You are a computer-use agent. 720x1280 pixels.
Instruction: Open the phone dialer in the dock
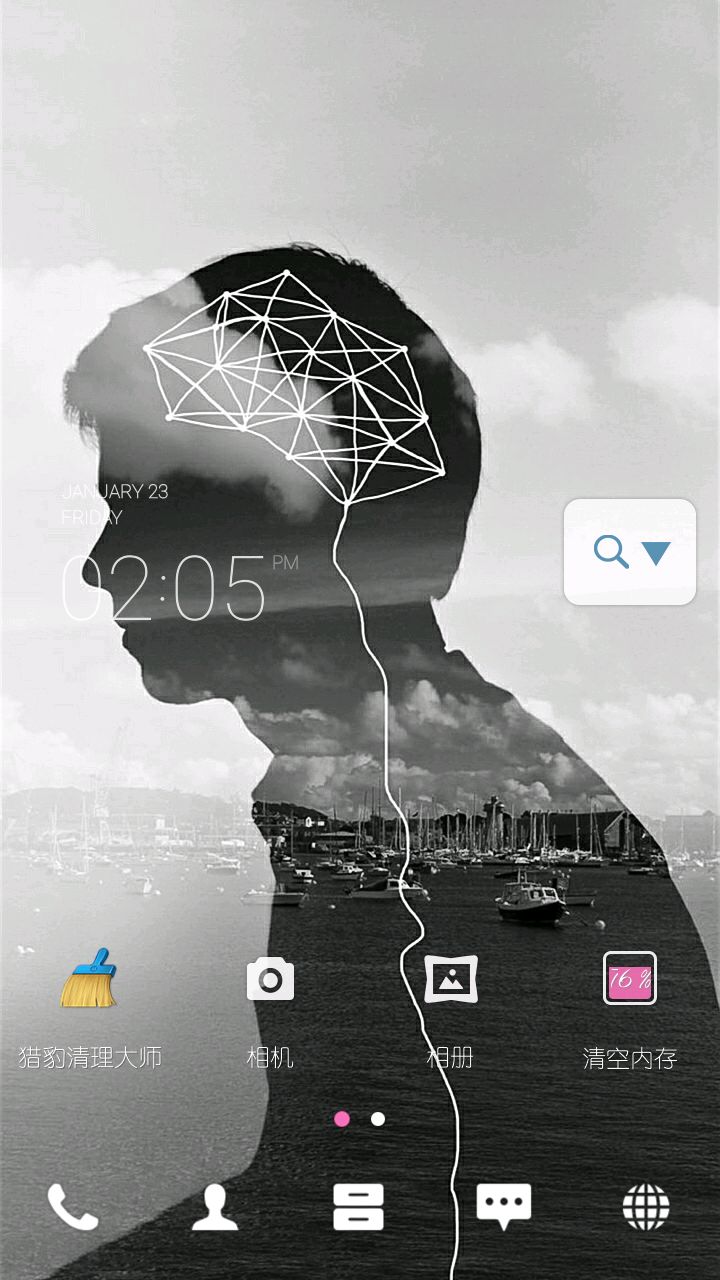73,1207
